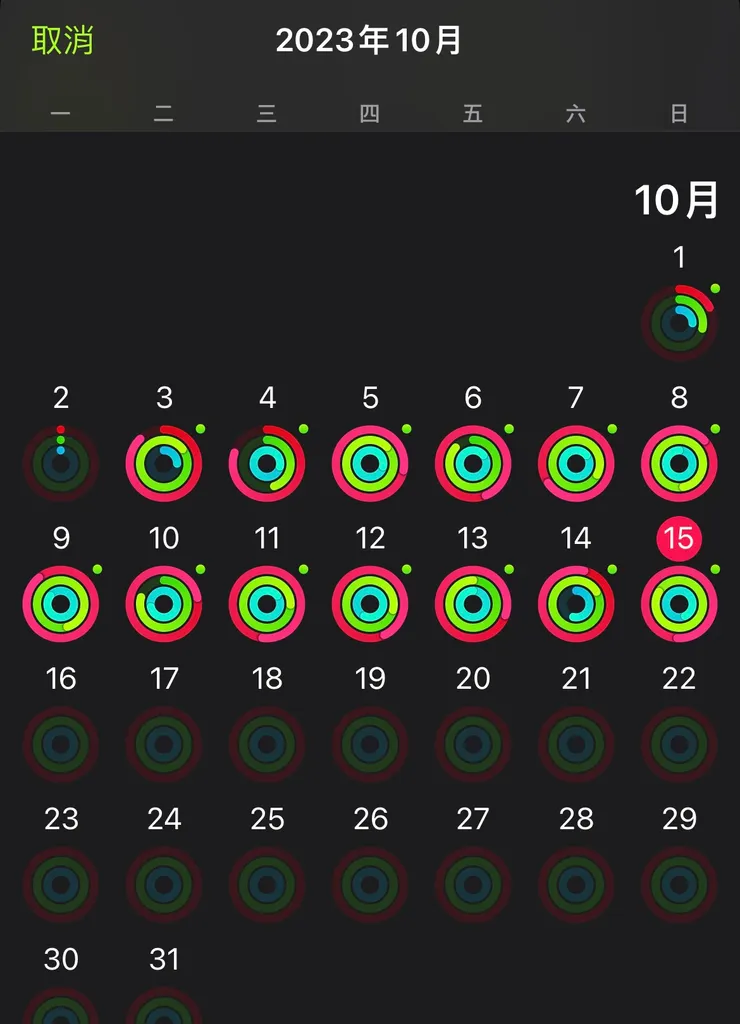
Task: Select October 3 in the calendar
Action: coord(164,463)
